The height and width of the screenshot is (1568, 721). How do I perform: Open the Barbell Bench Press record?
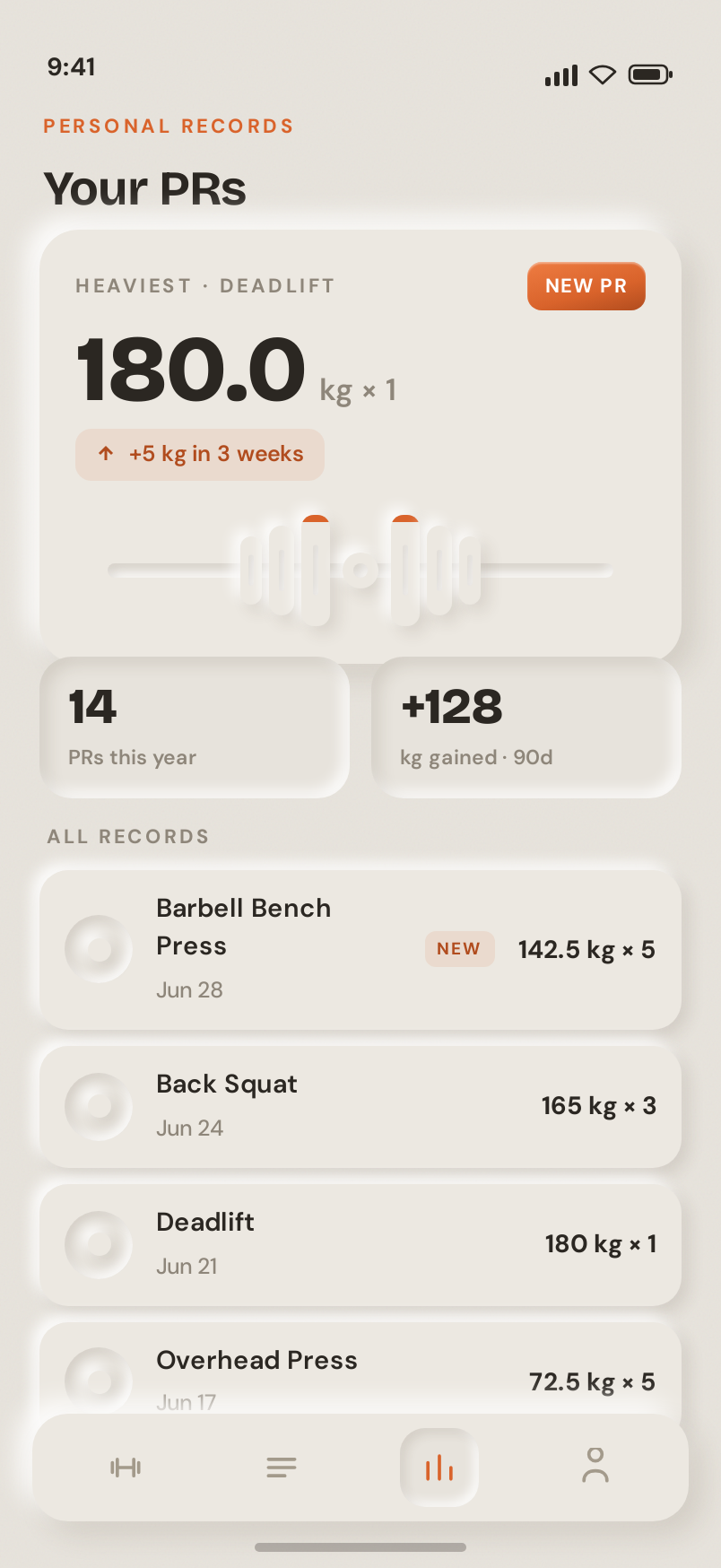[x=360, y=950]
